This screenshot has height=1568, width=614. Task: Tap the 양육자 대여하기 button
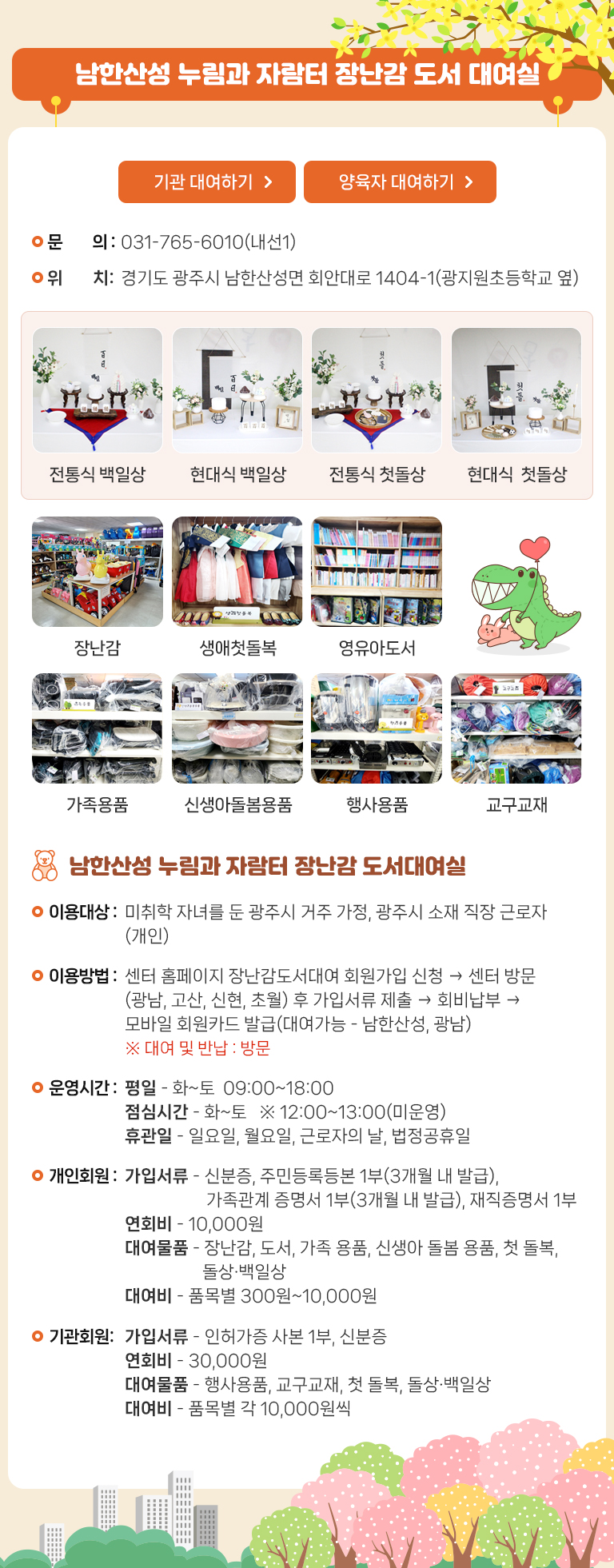tap(400, 182)
